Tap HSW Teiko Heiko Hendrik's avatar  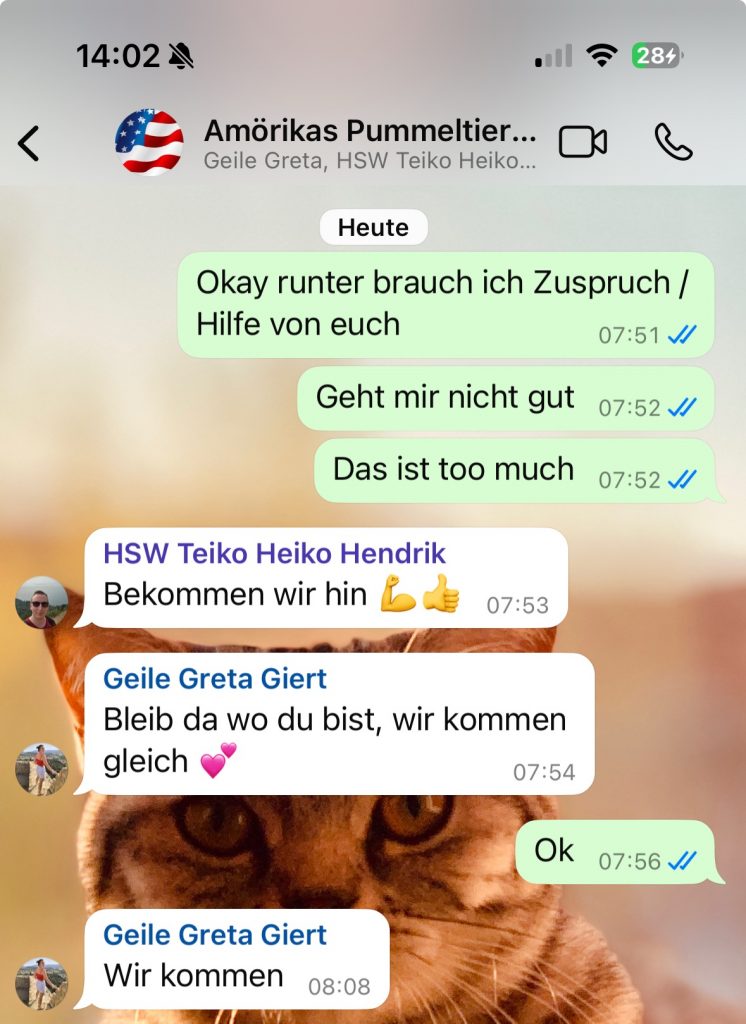coord(41,602)
